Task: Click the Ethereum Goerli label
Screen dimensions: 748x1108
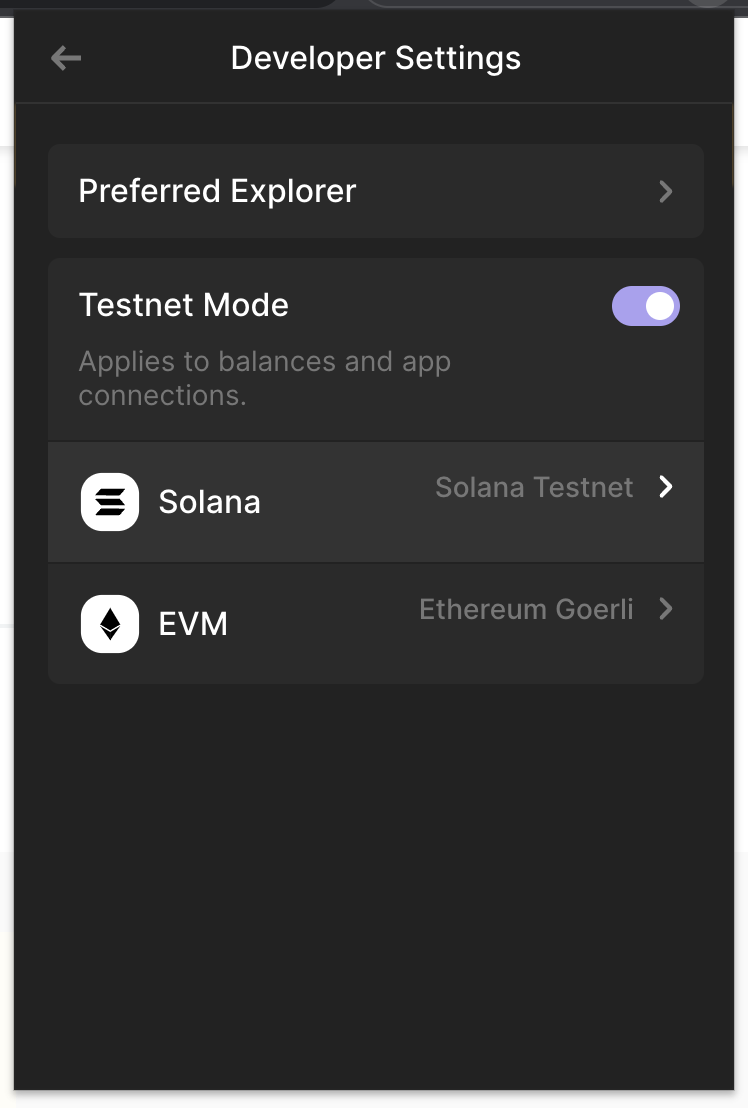Action: 527,609
